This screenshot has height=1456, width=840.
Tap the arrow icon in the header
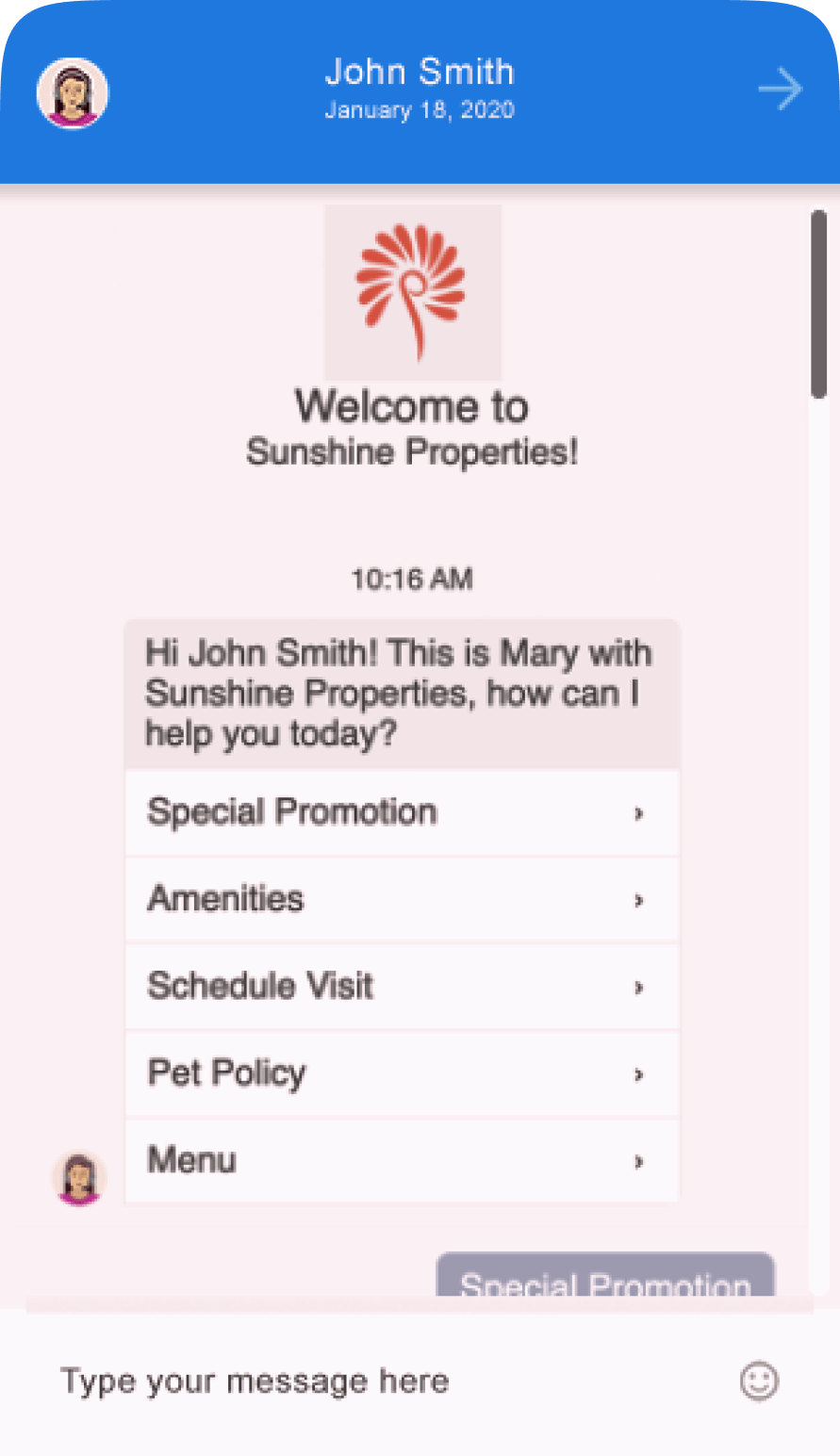(780, 90)
